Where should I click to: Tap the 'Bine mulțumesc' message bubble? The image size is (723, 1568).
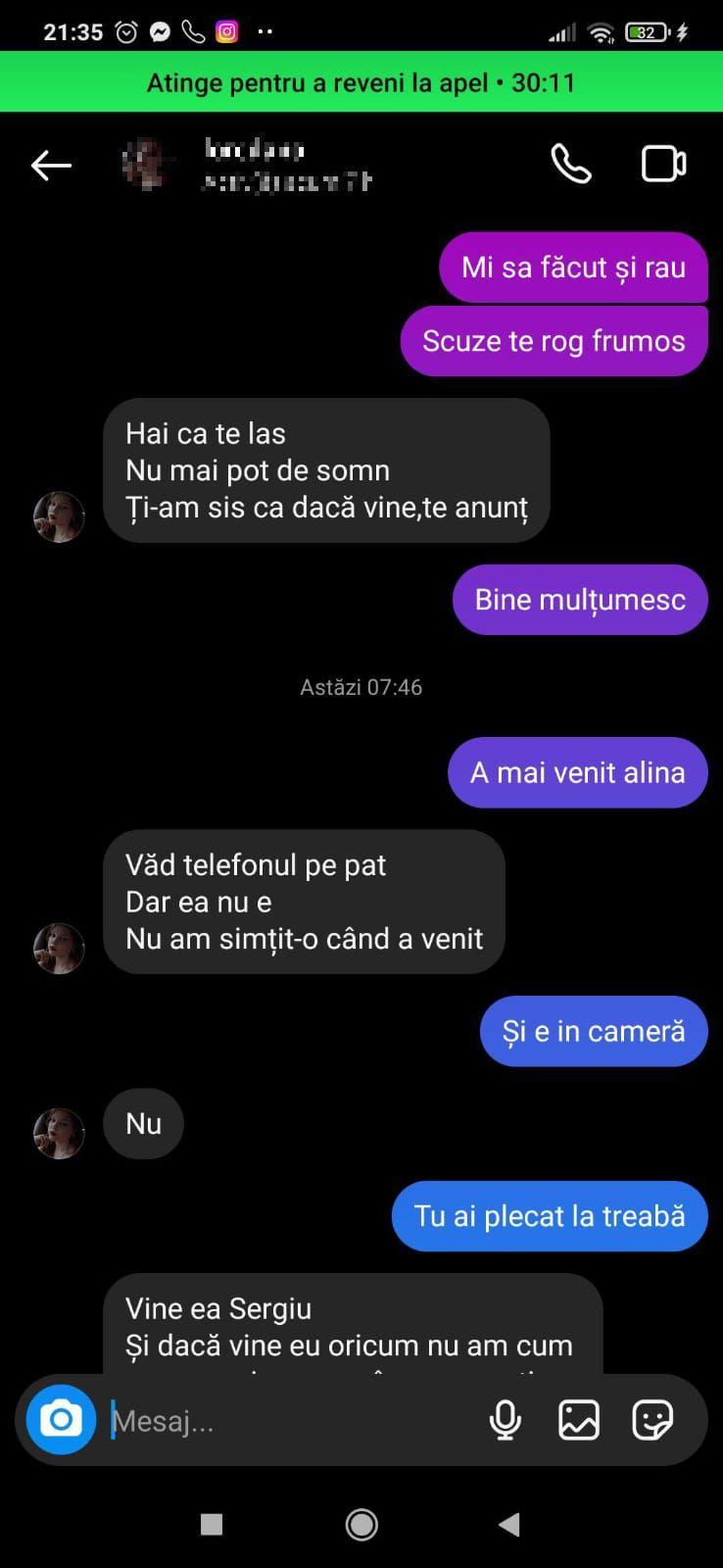click(x=578, y=599)
